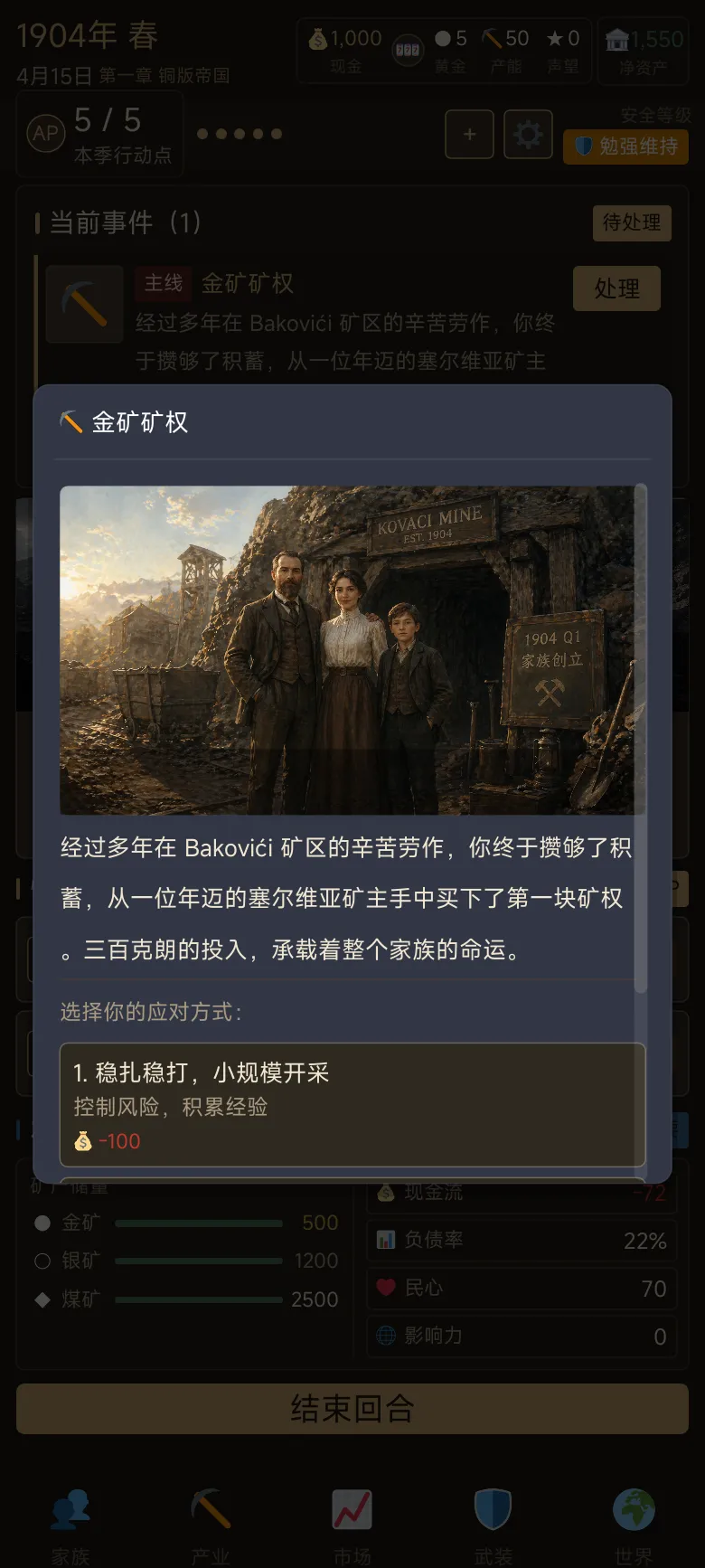
Task: Tap the plus button beside the gear
Action: click(x=469, y=135)
